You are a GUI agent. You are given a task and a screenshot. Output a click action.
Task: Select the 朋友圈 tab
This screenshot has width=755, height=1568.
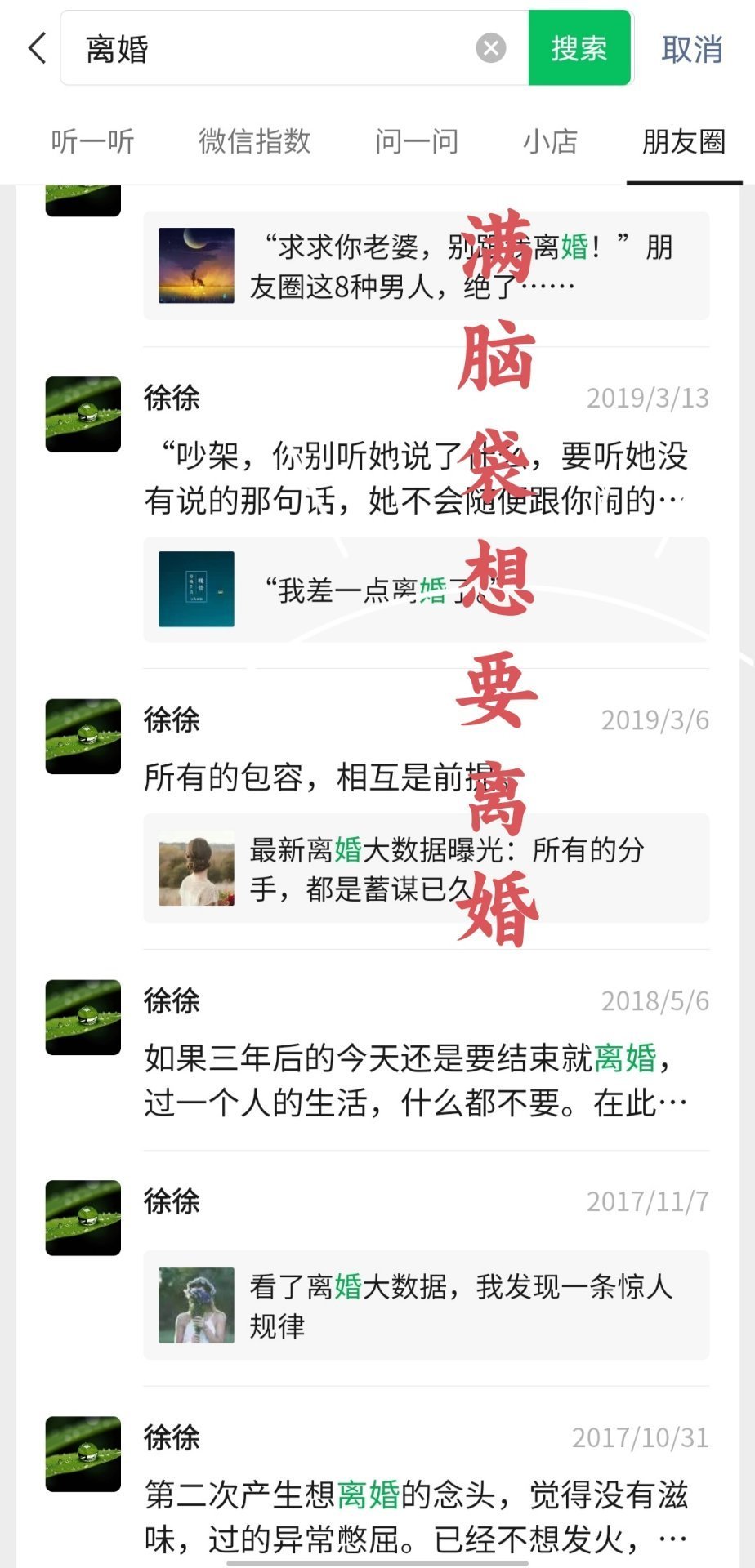[684, 142]
